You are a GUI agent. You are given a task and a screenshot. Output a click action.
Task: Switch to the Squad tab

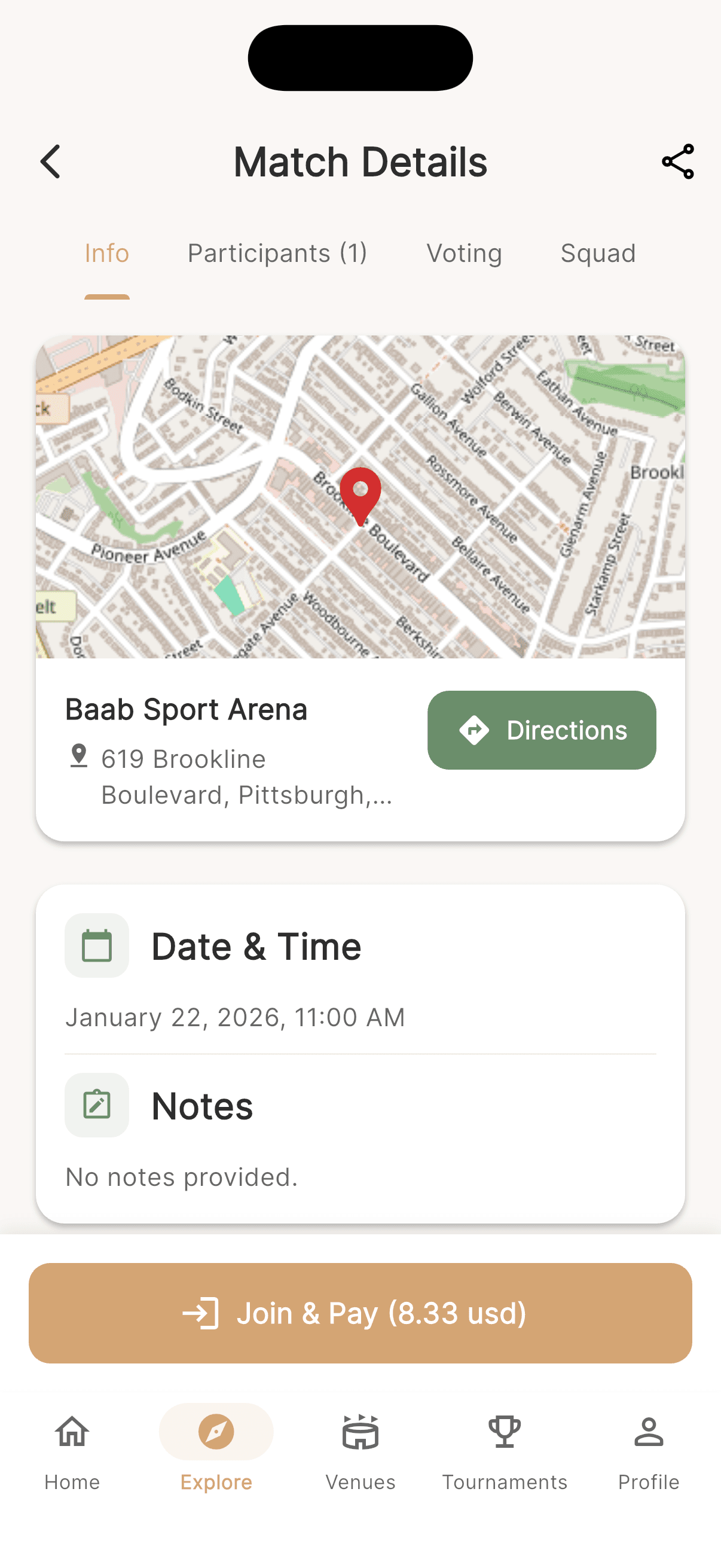[597, 252]
